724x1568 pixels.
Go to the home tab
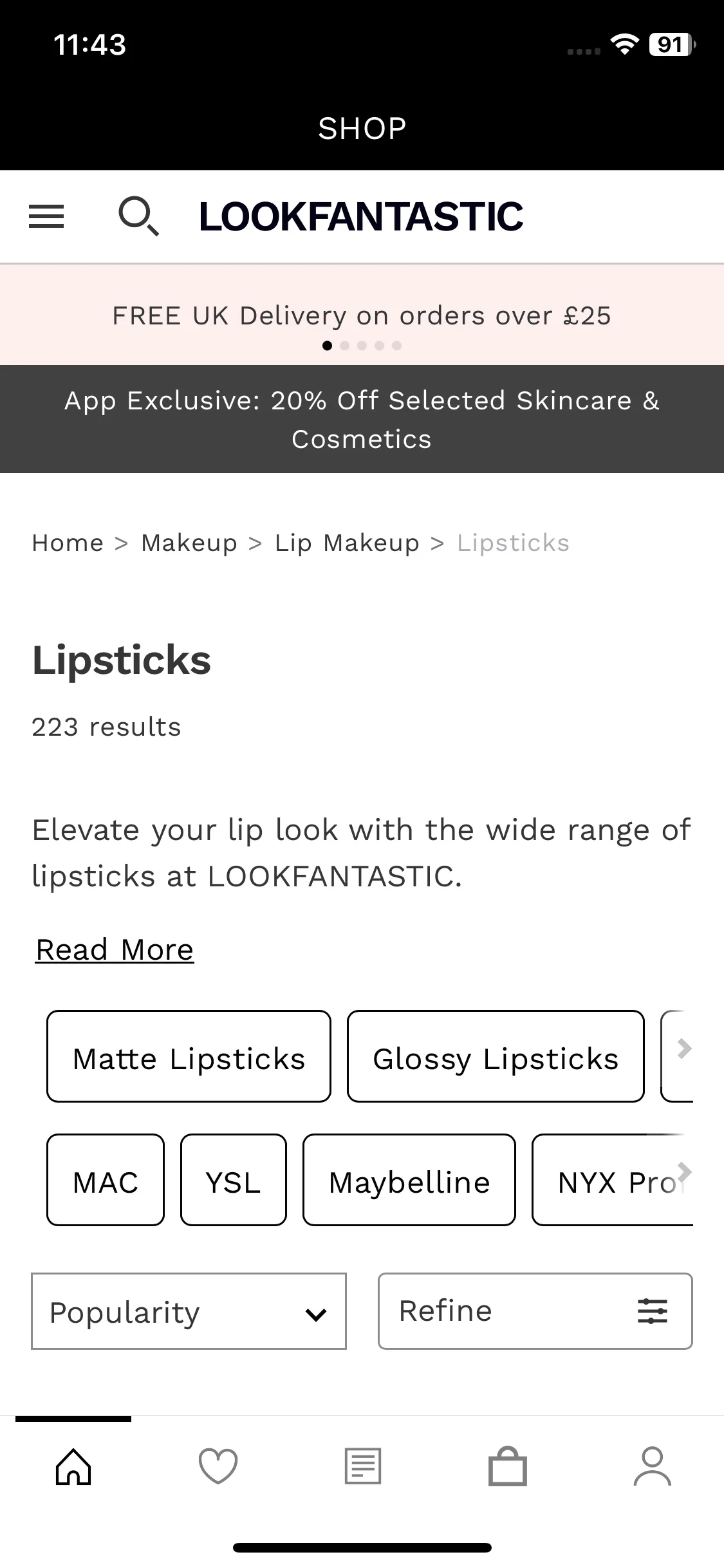pyautogui.click(x=73, y=1466)
